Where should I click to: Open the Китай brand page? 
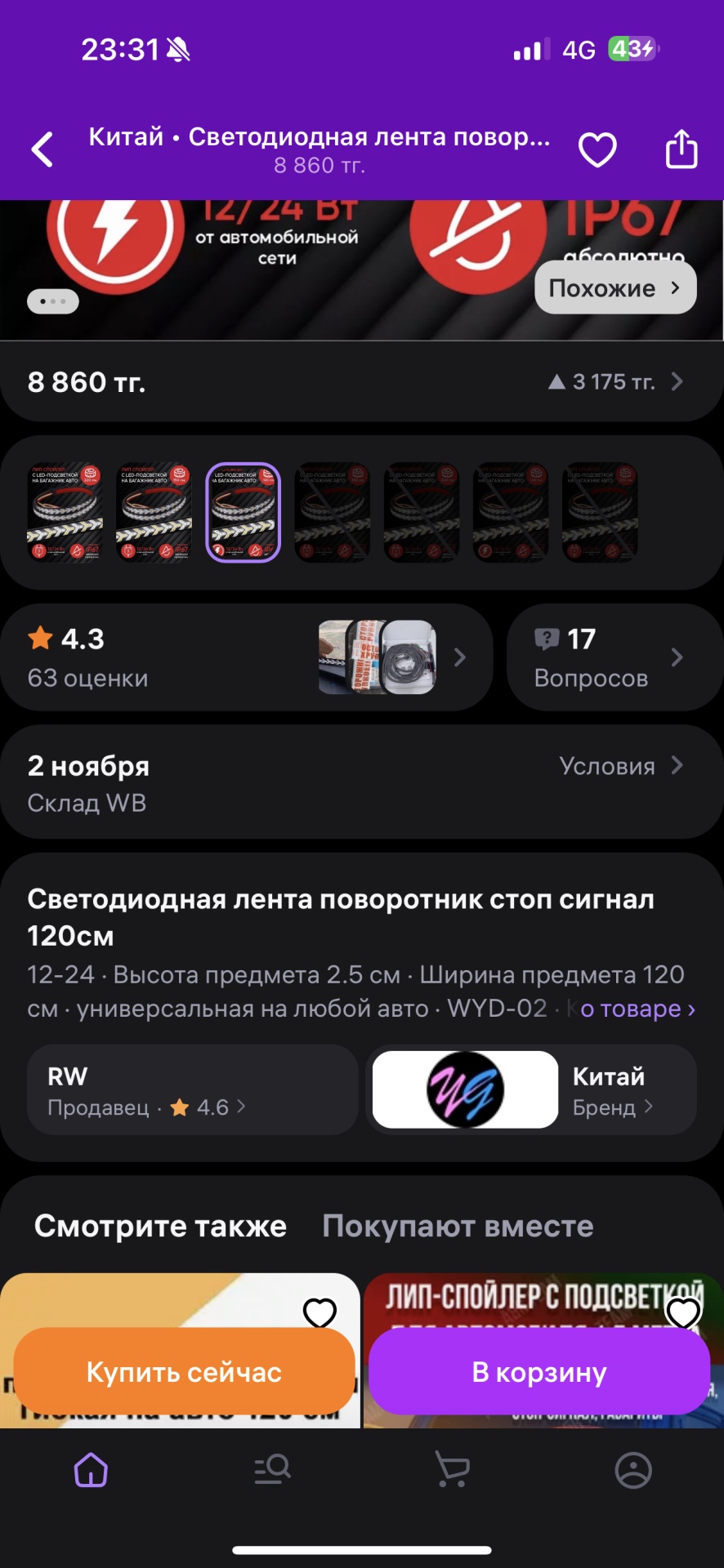point(531,1089)
